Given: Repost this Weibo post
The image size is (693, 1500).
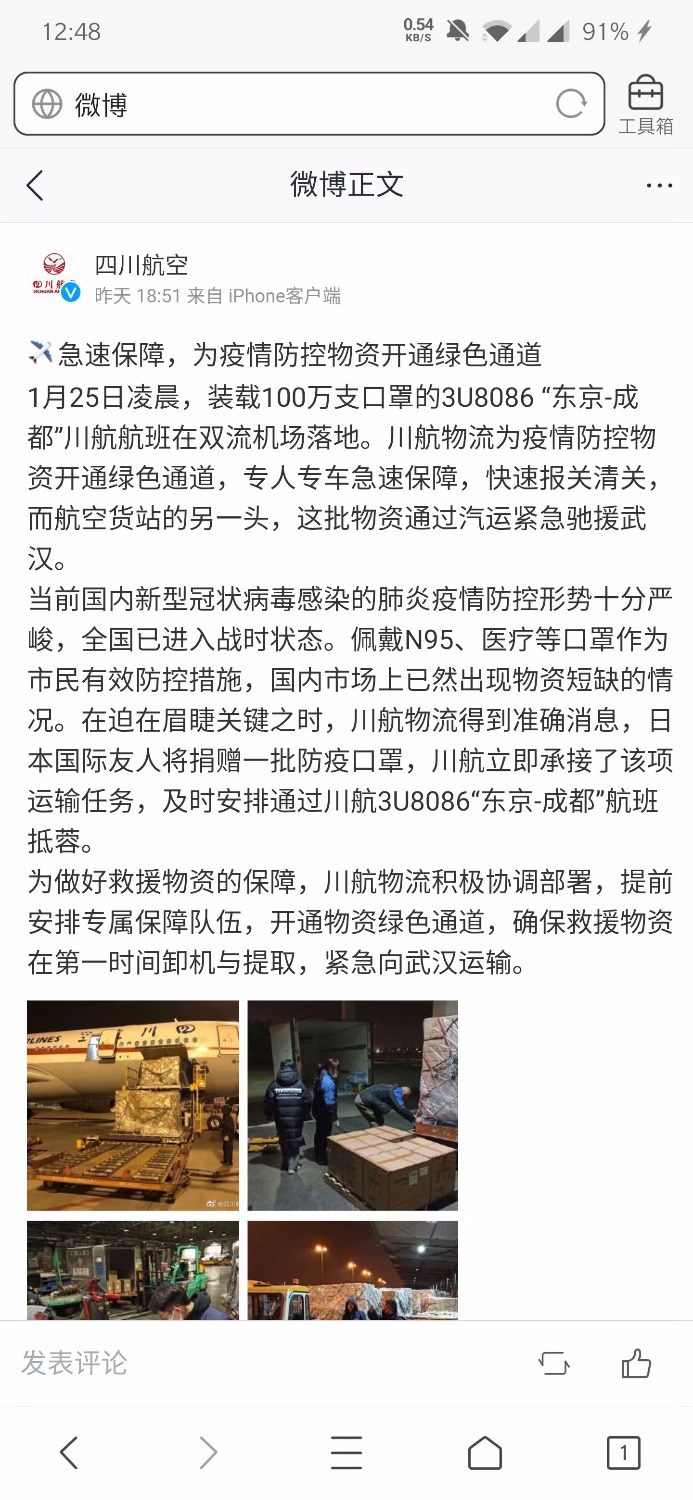Looking at the screenshot, I should (x=553, y=1363).
